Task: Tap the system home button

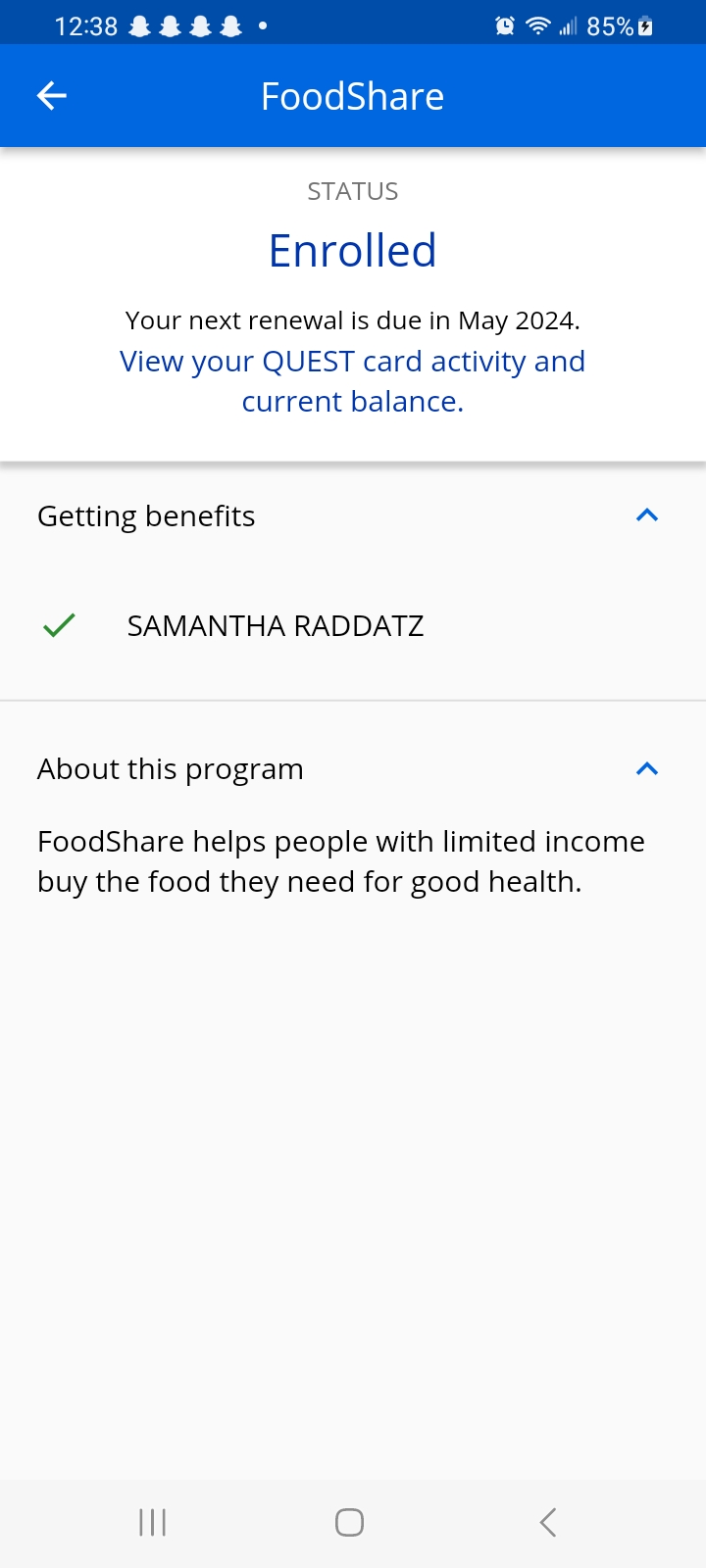Action: click(x=350, y=1522)
